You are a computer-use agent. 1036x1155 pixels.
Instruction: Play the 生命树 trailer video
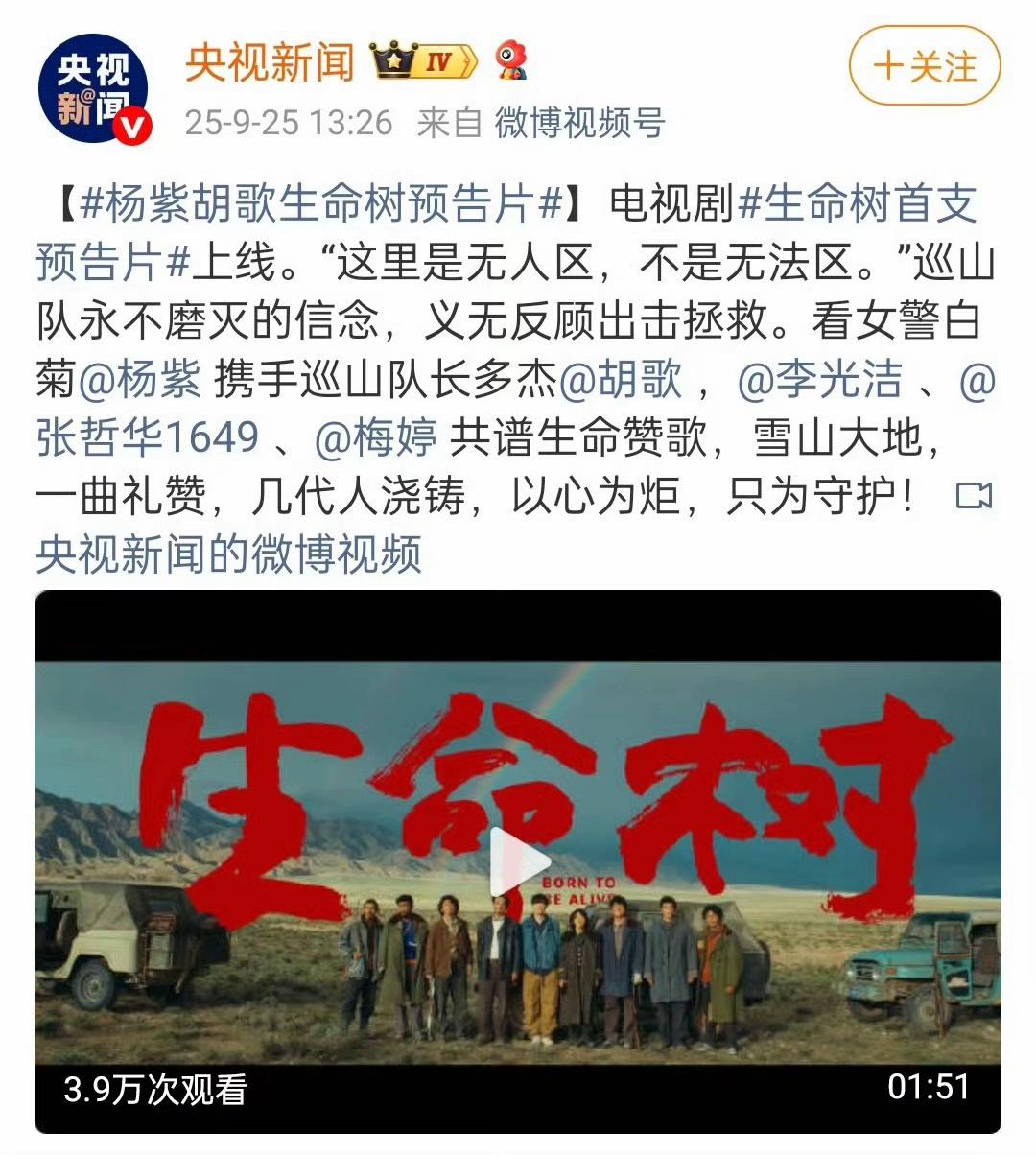coord(518,861)
